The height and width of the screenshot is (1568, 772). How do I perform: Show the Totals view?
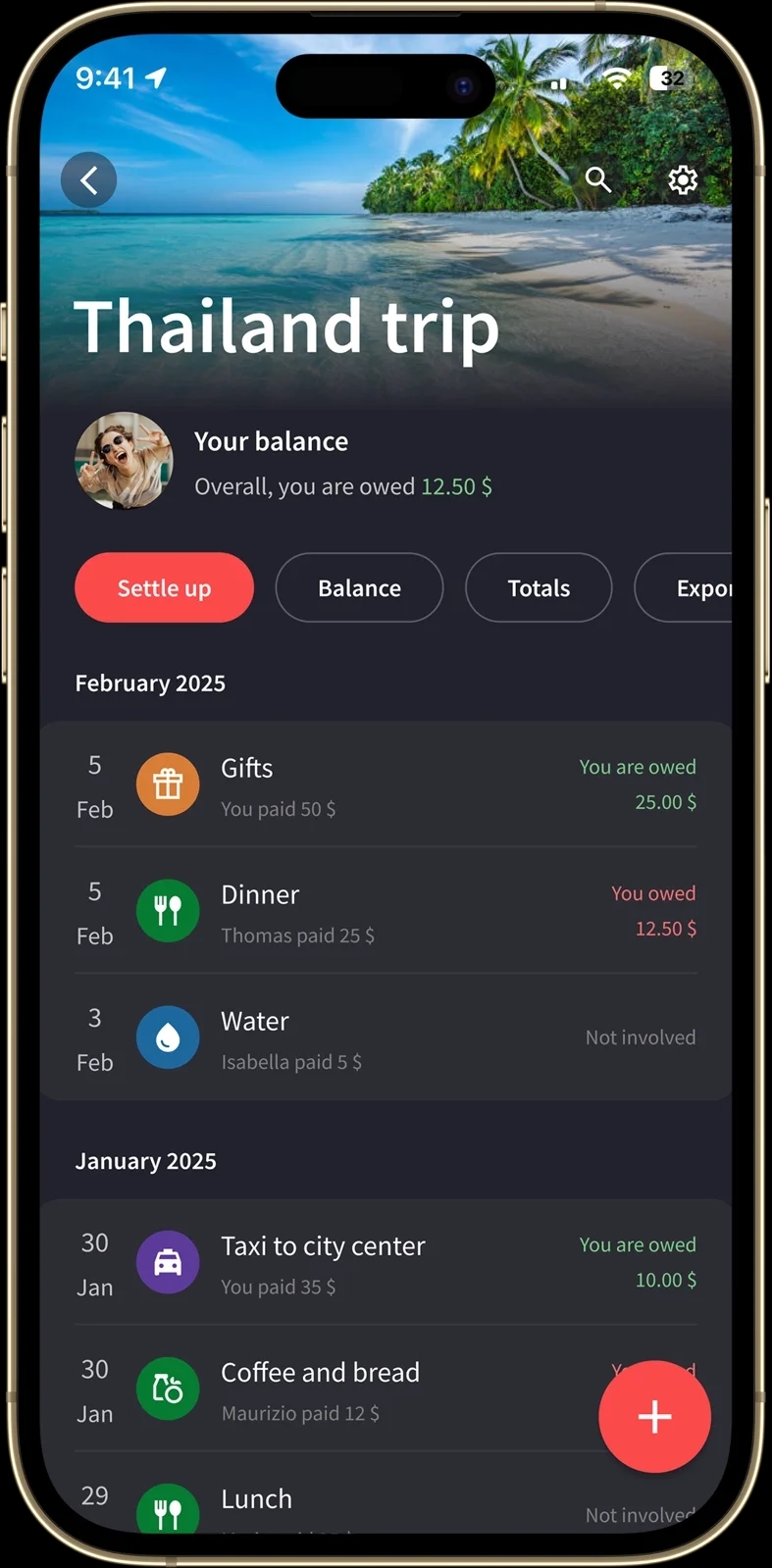(x=539, y=588)
